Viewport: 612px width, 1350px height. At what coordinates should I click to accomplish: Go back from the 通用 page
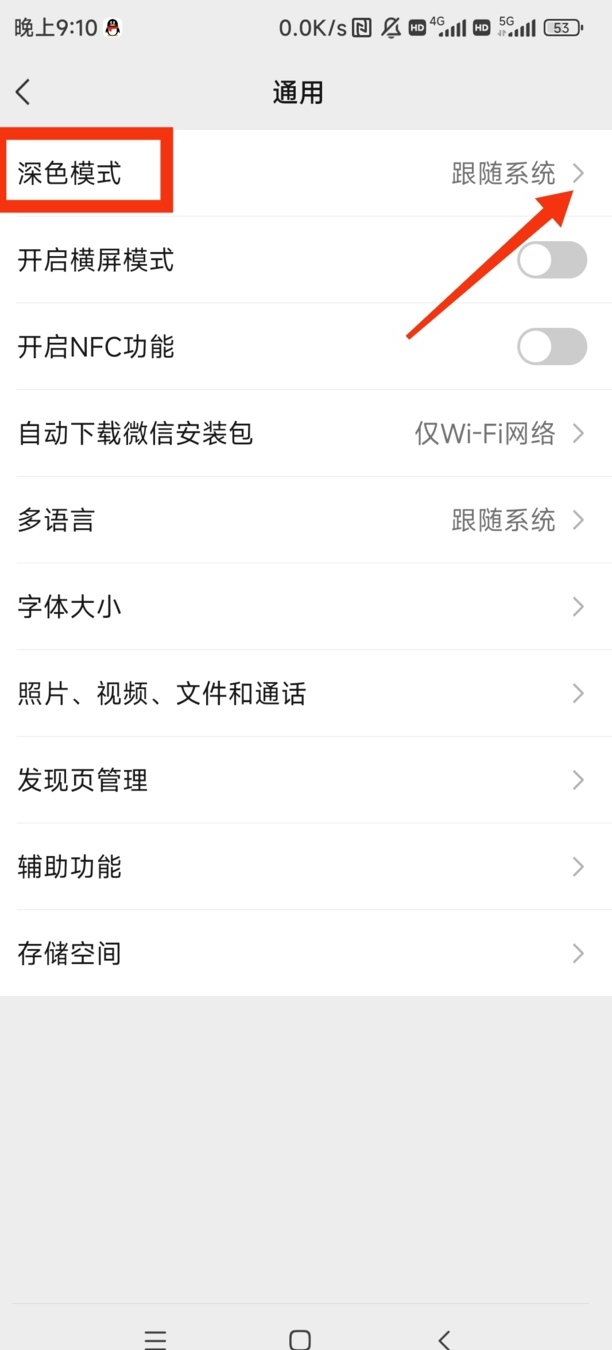point(23,92)
